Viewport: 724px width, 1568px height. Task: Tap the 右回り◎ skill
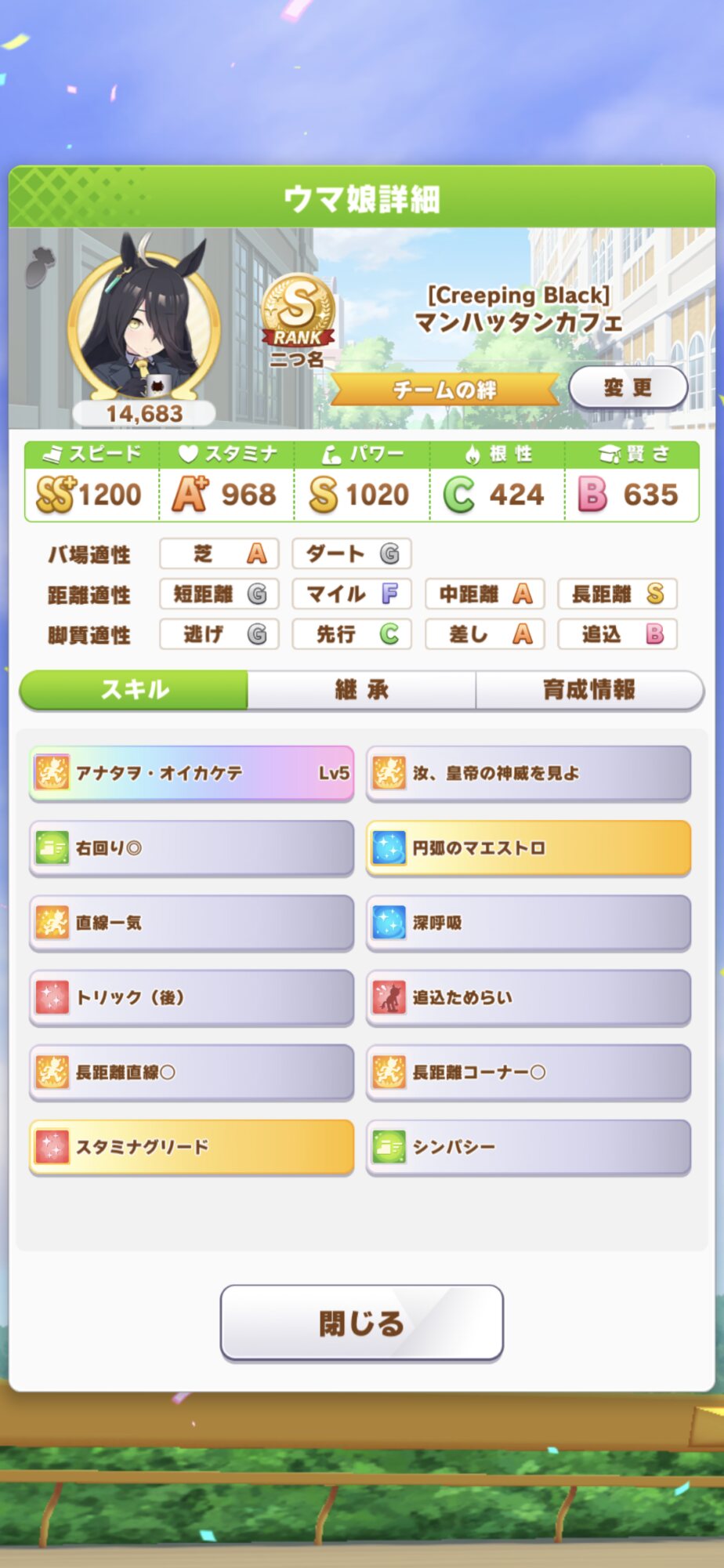191,848
